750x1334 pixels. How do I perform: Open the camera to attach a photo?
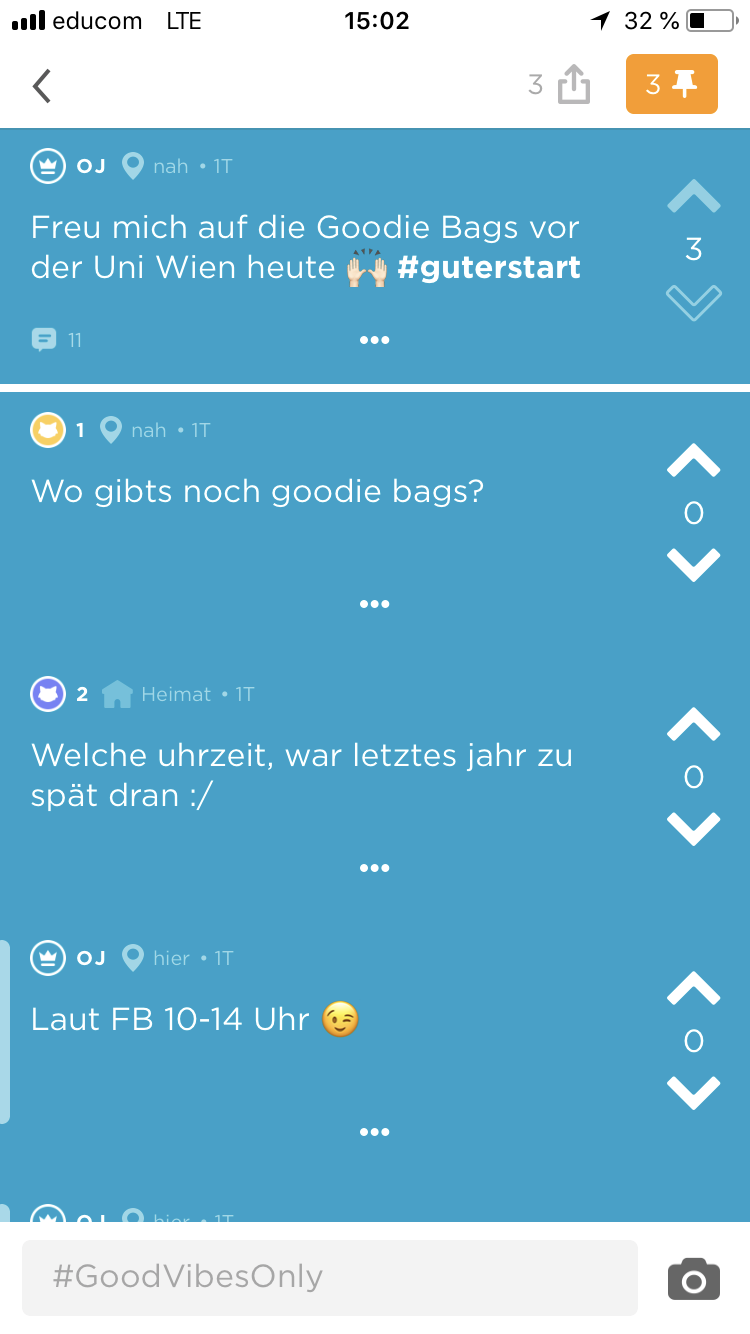tap(693, 1279)
